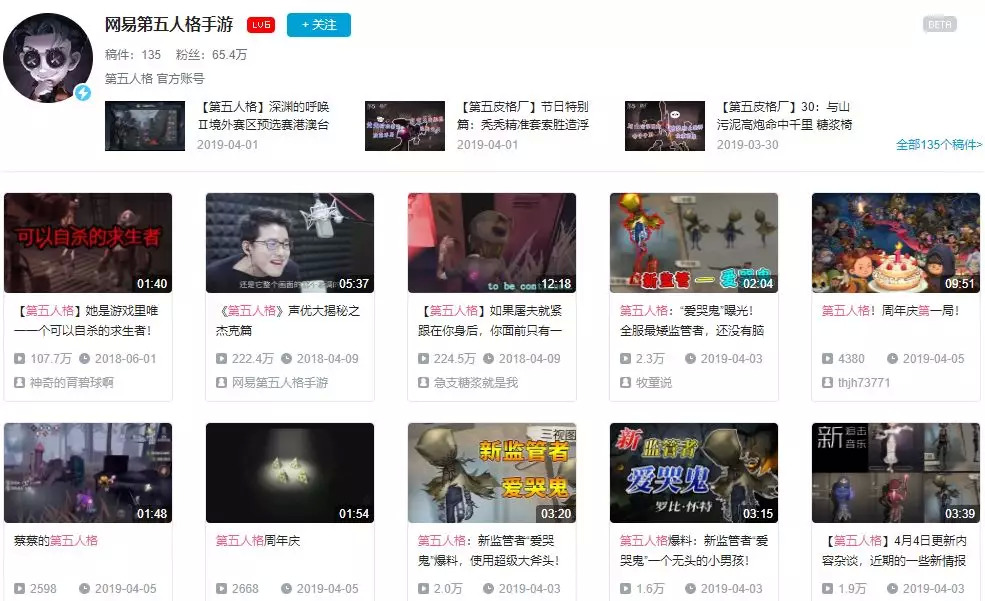The image size is (985, 601).
Task: Open uploader 牧童说's page
Action: [653, 382]
